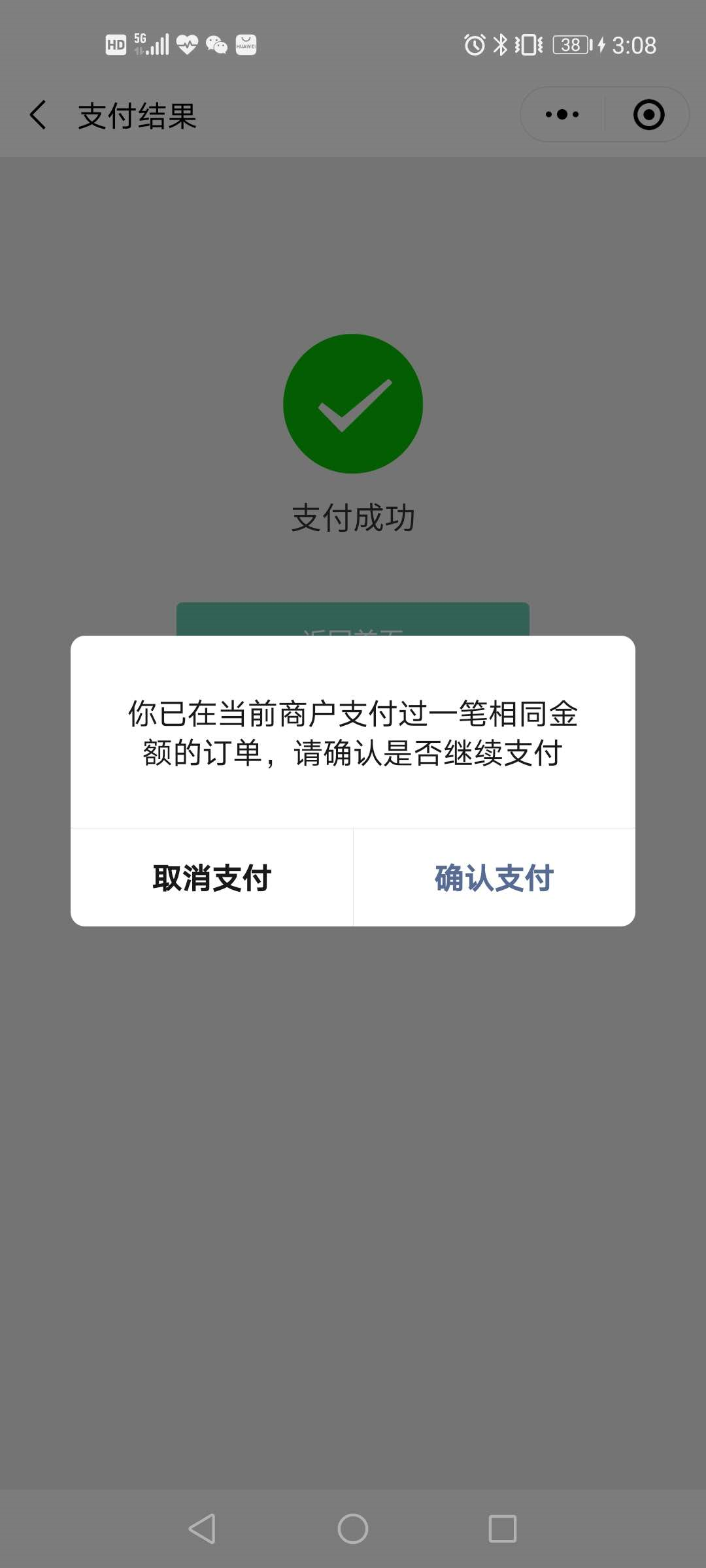This screenshot has height=1568, width=706.
Task: Tap the system home button
Action: point(353,1529)
